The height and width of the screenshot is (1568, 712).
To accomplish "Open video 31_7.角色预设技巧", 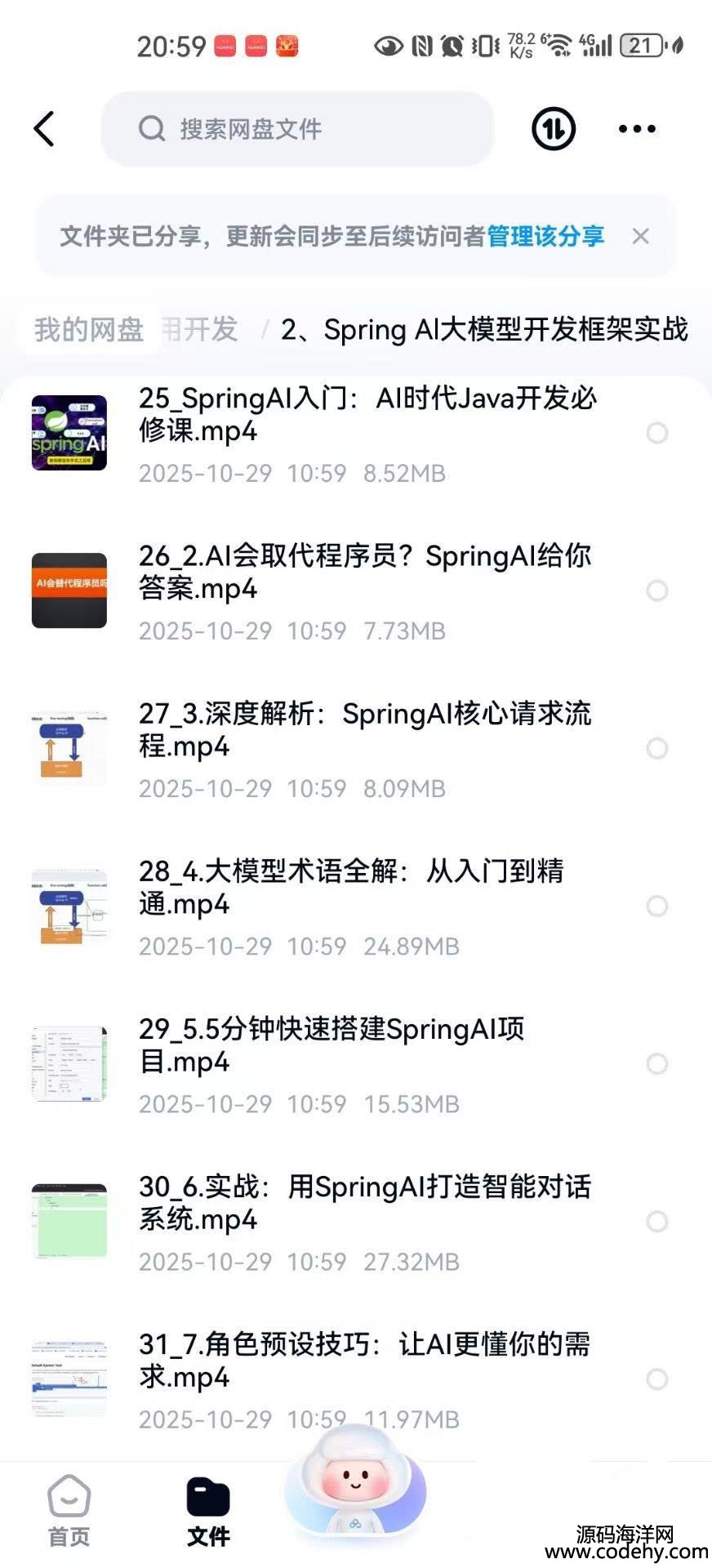I will [364, 1360].
